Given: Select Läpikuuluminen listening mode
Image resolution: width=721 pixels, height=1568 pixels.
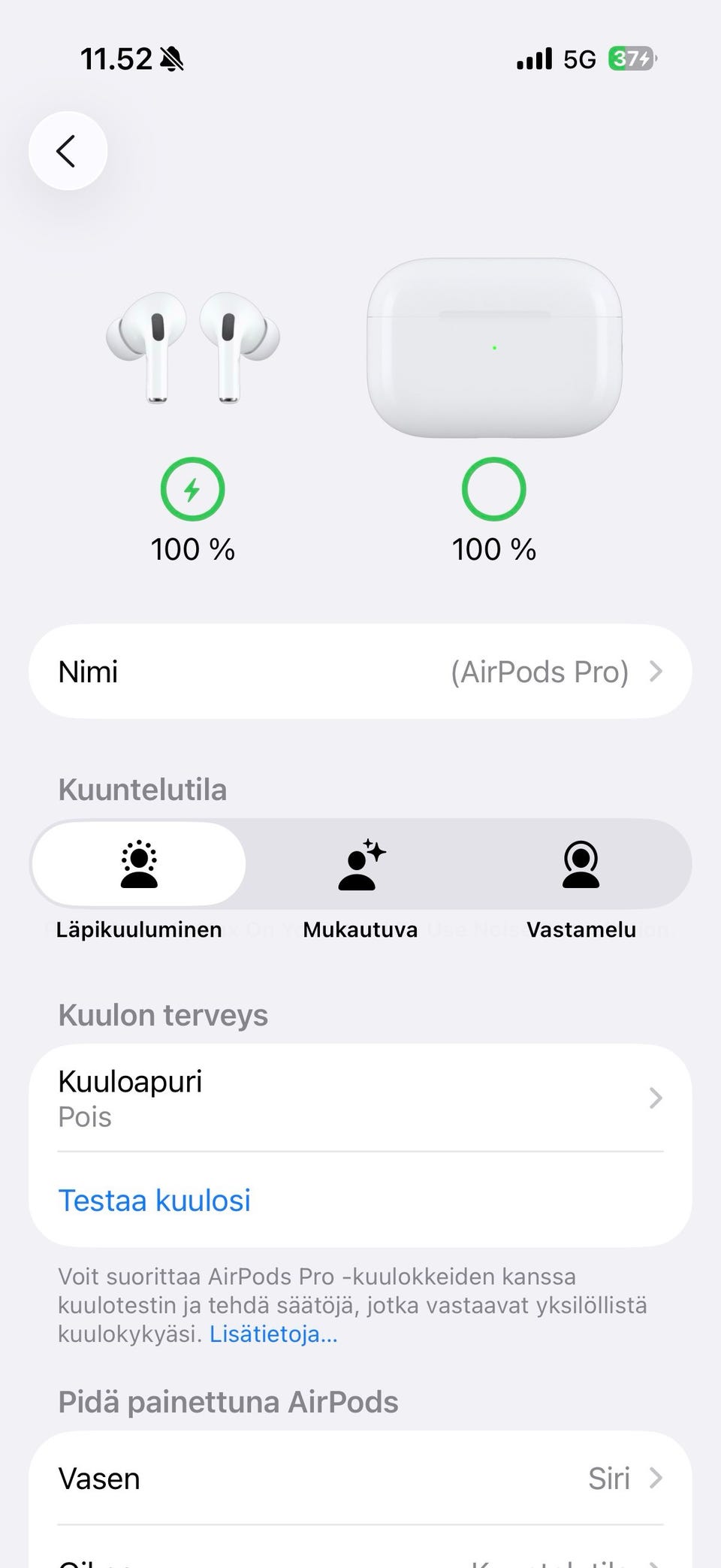Looking at the screenshot, I should (139, 864).
